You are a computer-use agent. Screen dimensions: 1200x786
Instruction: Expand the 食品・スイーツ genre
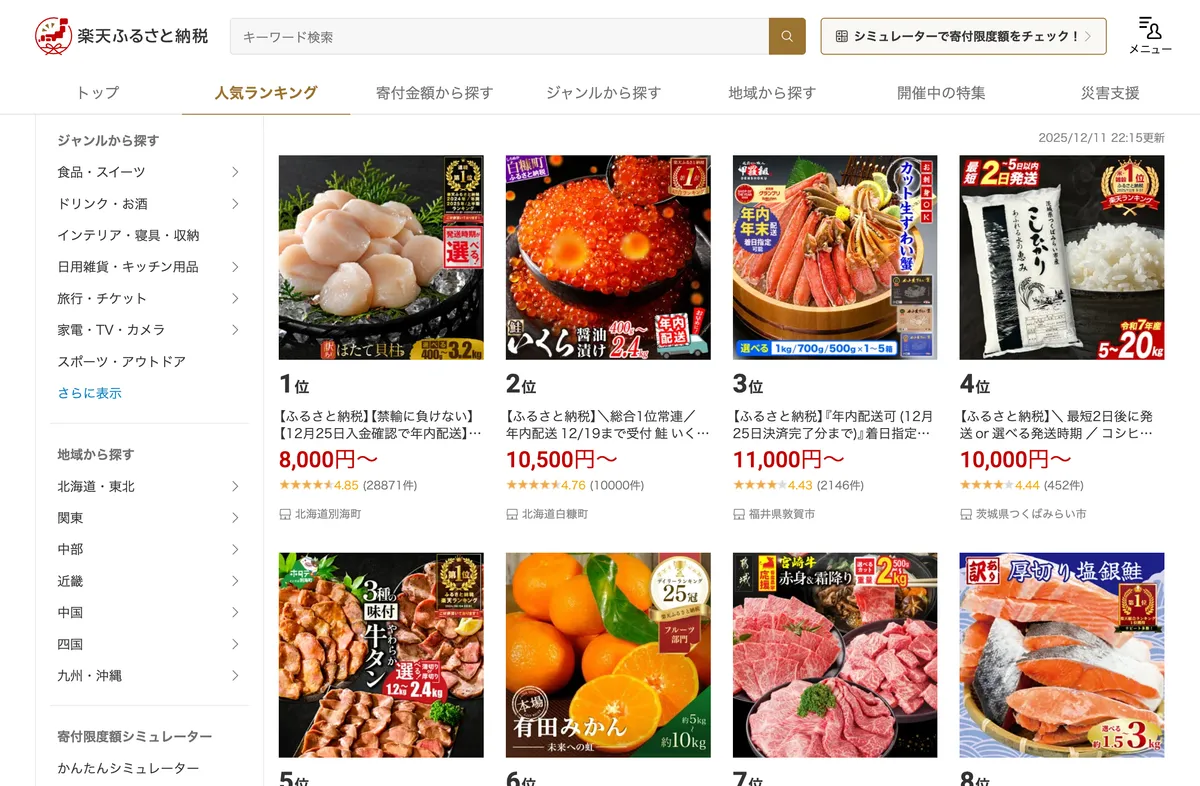pos(148,172)
